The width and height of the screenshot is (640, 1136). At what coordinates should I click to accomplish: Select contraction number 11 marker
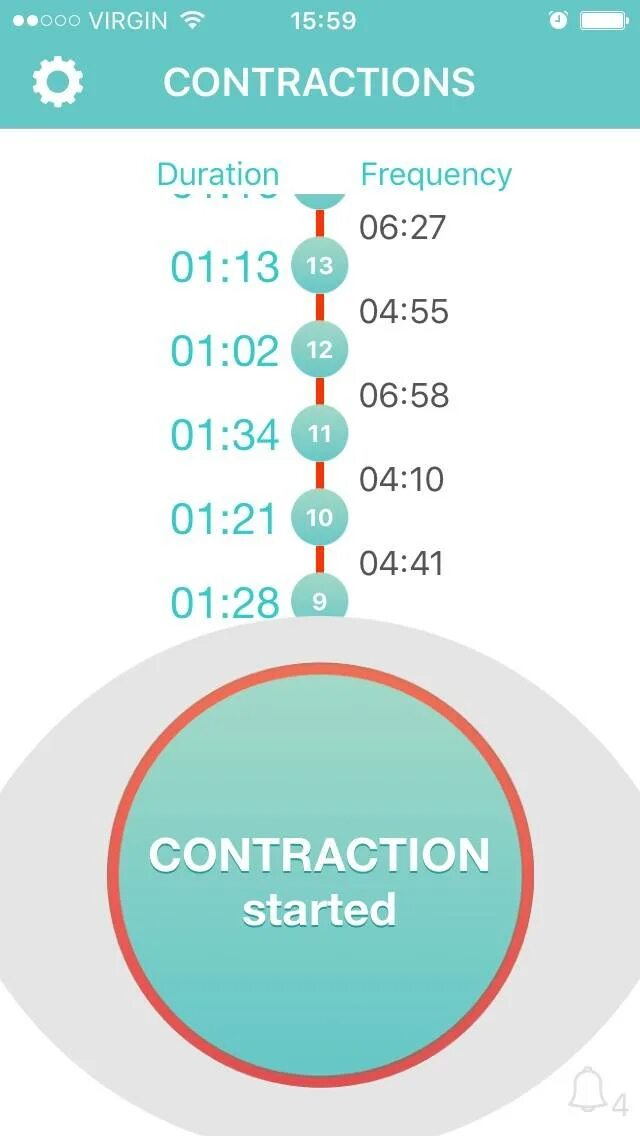(x=319, y=434)
